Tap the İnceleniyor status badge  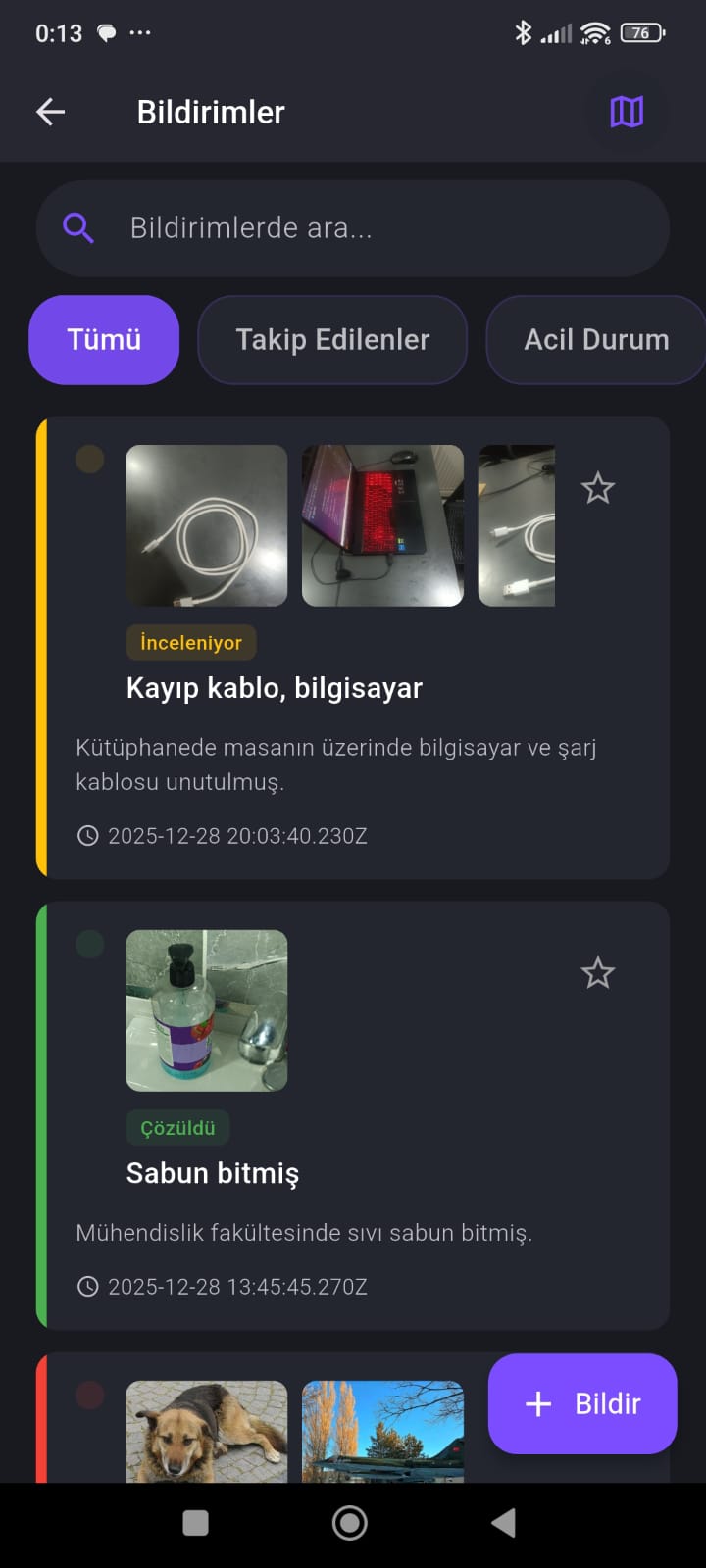click(190, 642)
